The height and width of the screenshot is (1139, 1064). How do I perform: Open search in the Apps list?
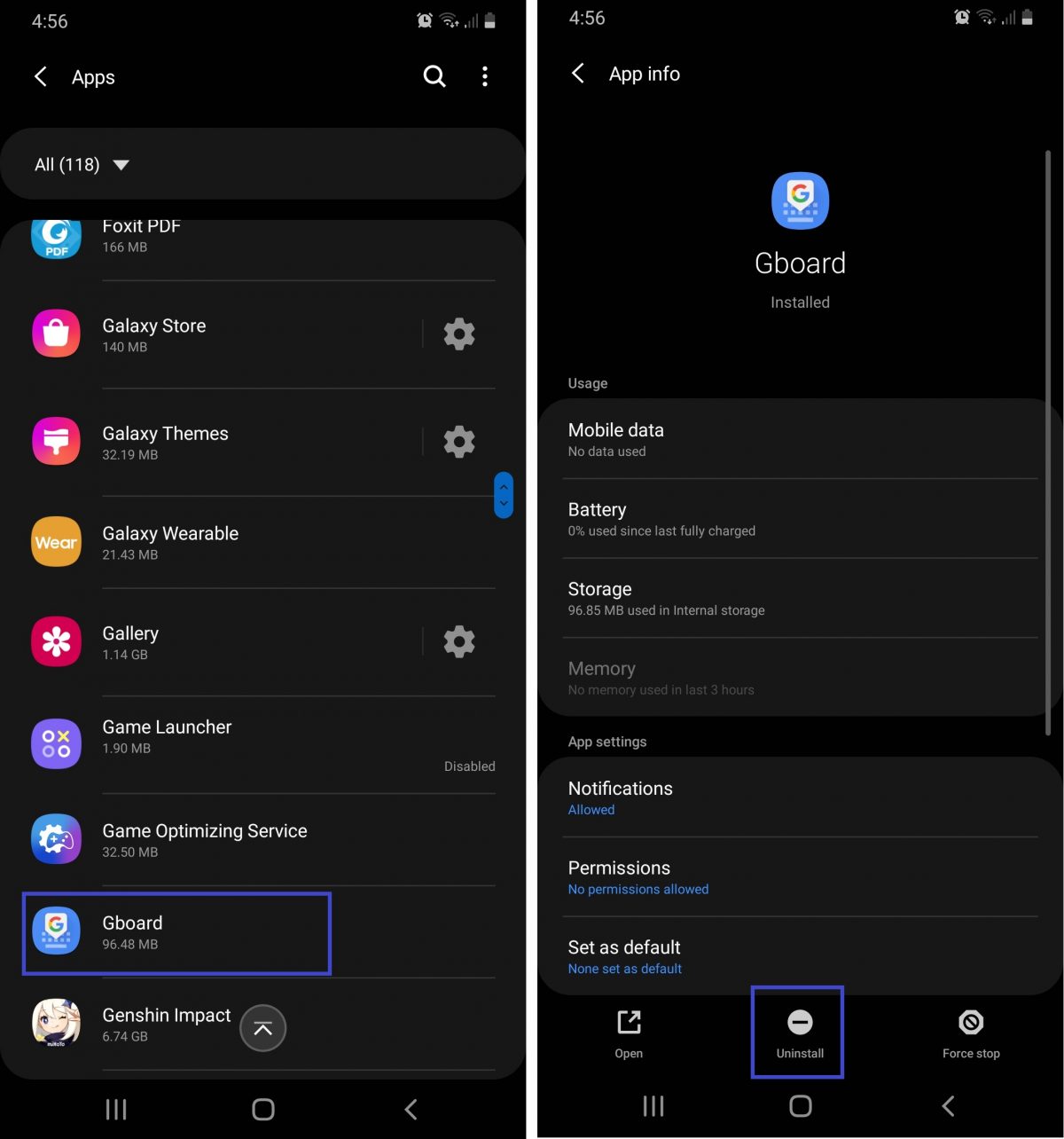(434, 76)
